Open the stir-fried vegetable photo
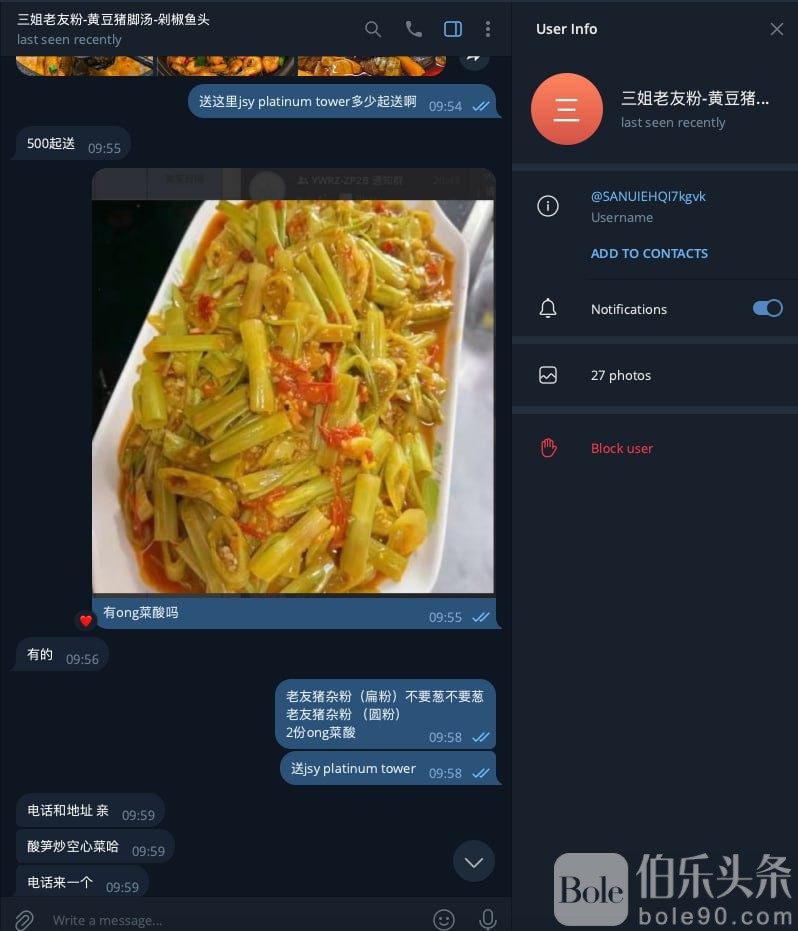This screenshot has width=798, height=931. (293, 395)
